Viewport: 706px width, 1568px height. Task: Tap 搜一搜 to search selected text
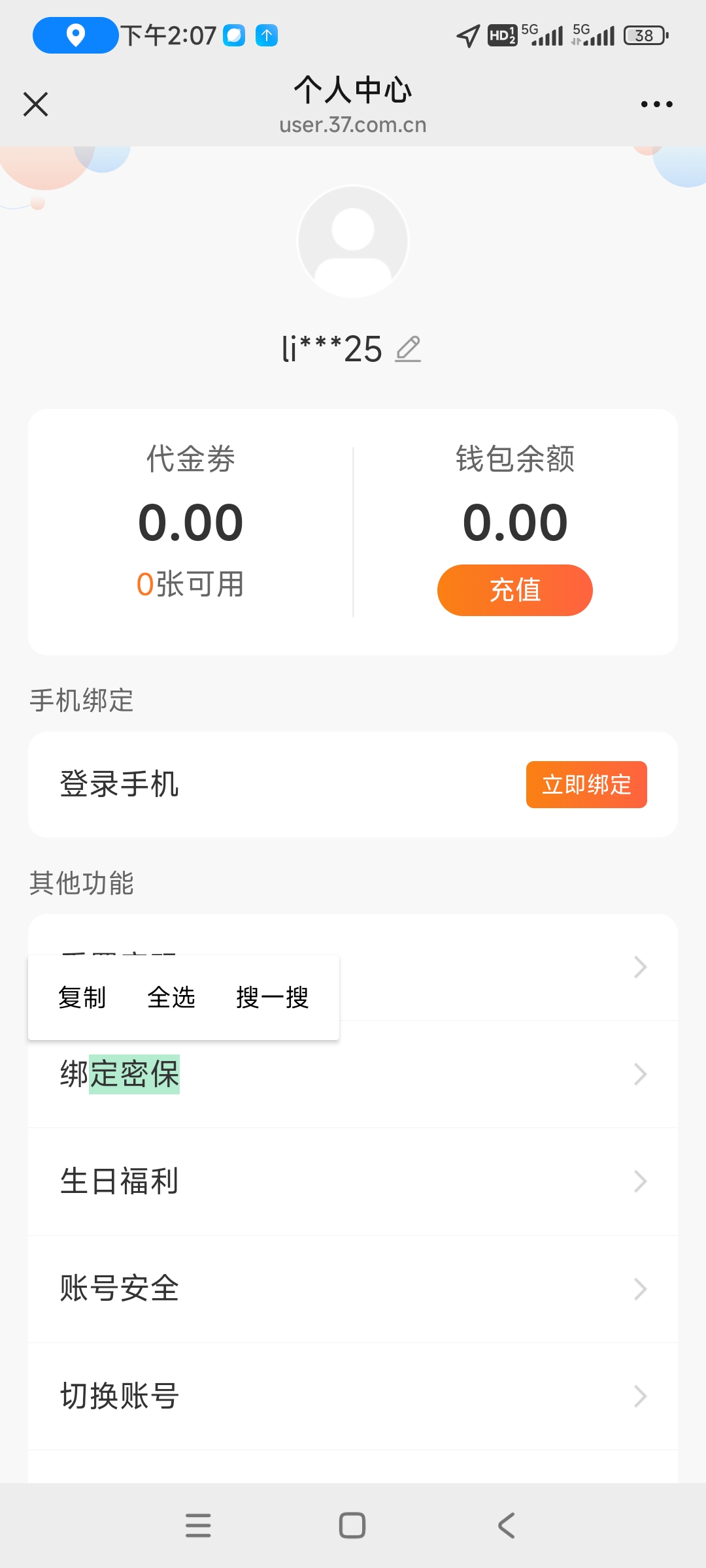tap(272, 998)
